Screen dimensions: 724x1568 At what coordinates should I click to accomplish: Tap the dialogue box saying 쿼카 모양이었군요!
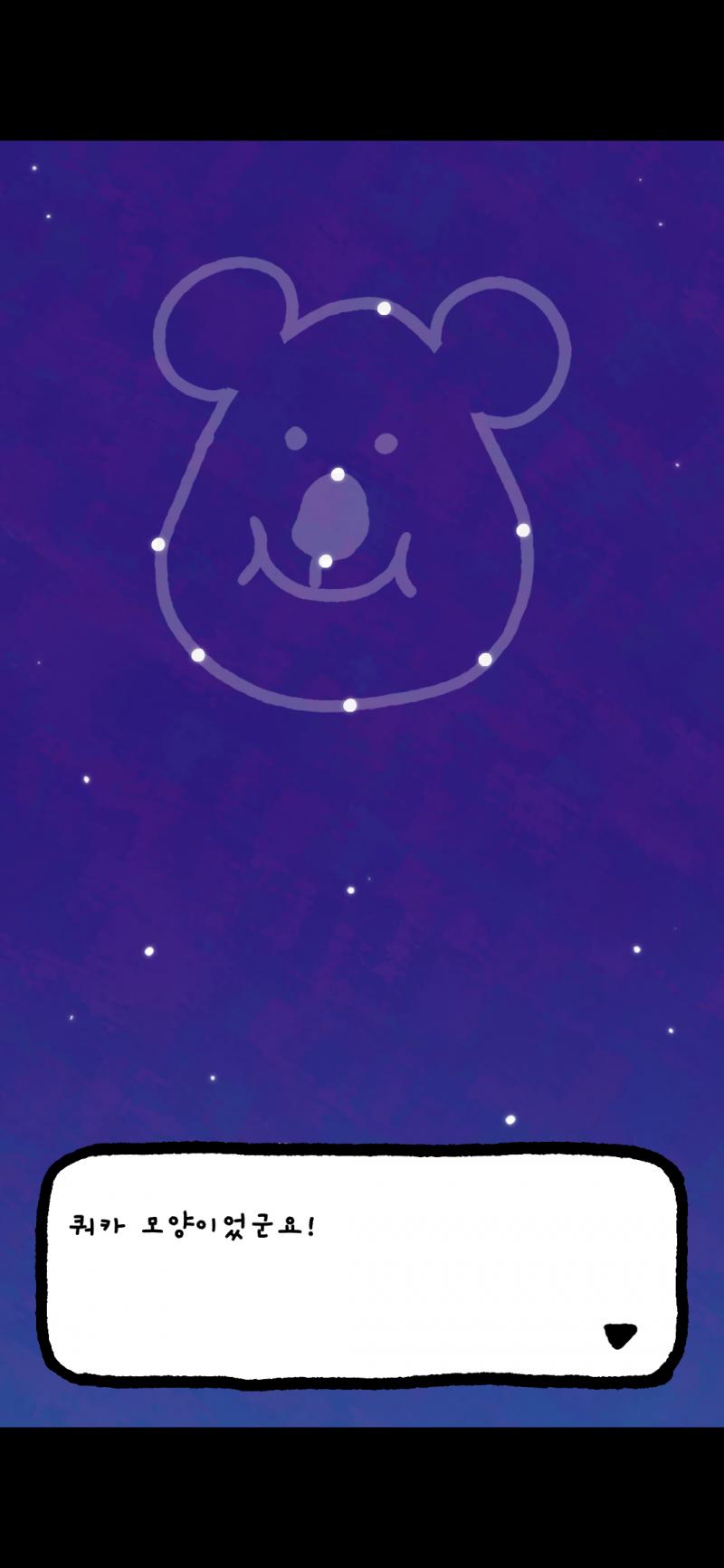click(361, 1263)
